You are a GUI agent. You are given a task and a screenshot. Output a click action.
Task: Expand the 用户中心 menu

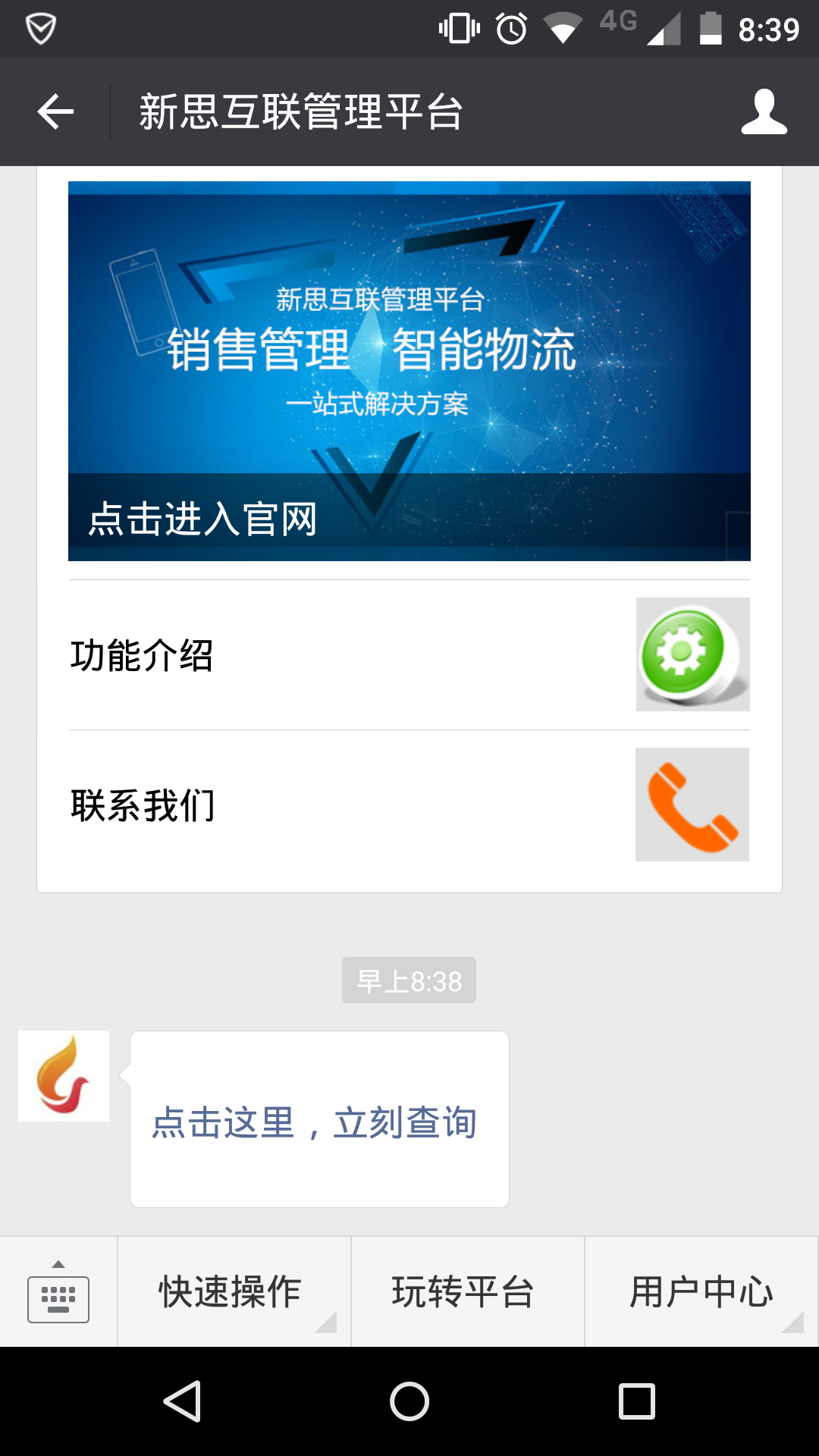click(x=701, y=1292)
